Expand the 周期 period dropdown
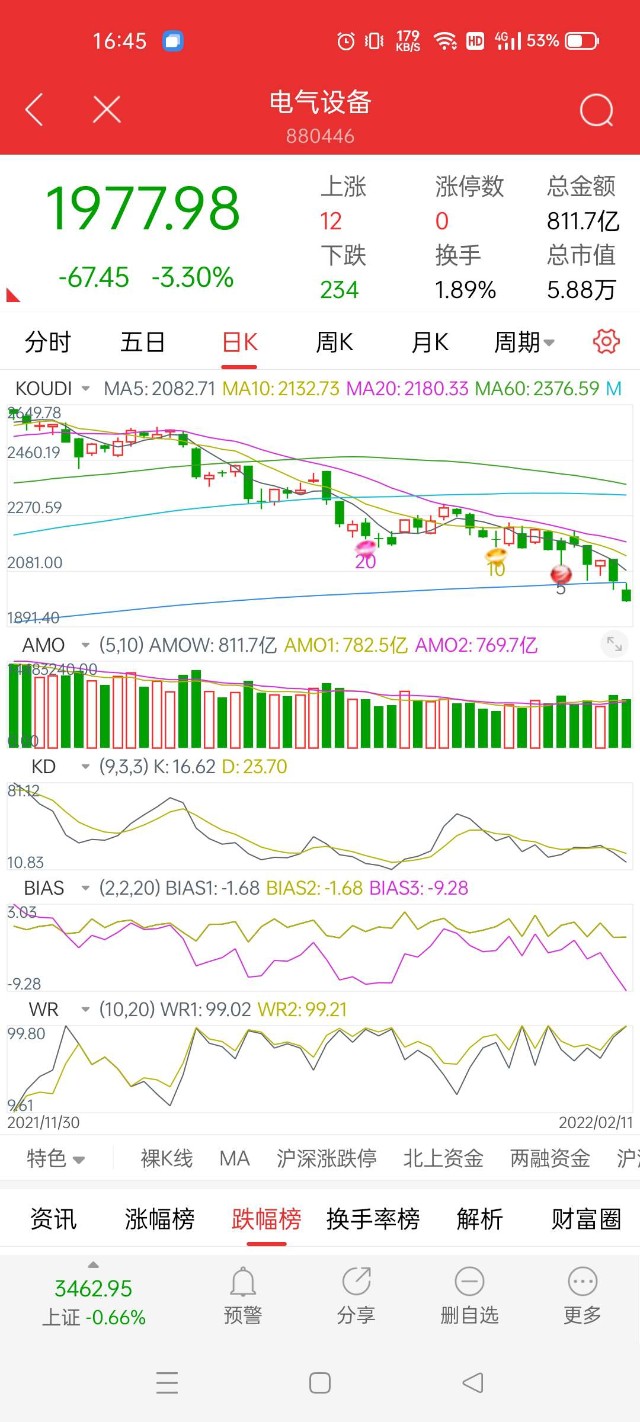The height and width of the screenshot is (1422, 640). [x=524, y=343]
